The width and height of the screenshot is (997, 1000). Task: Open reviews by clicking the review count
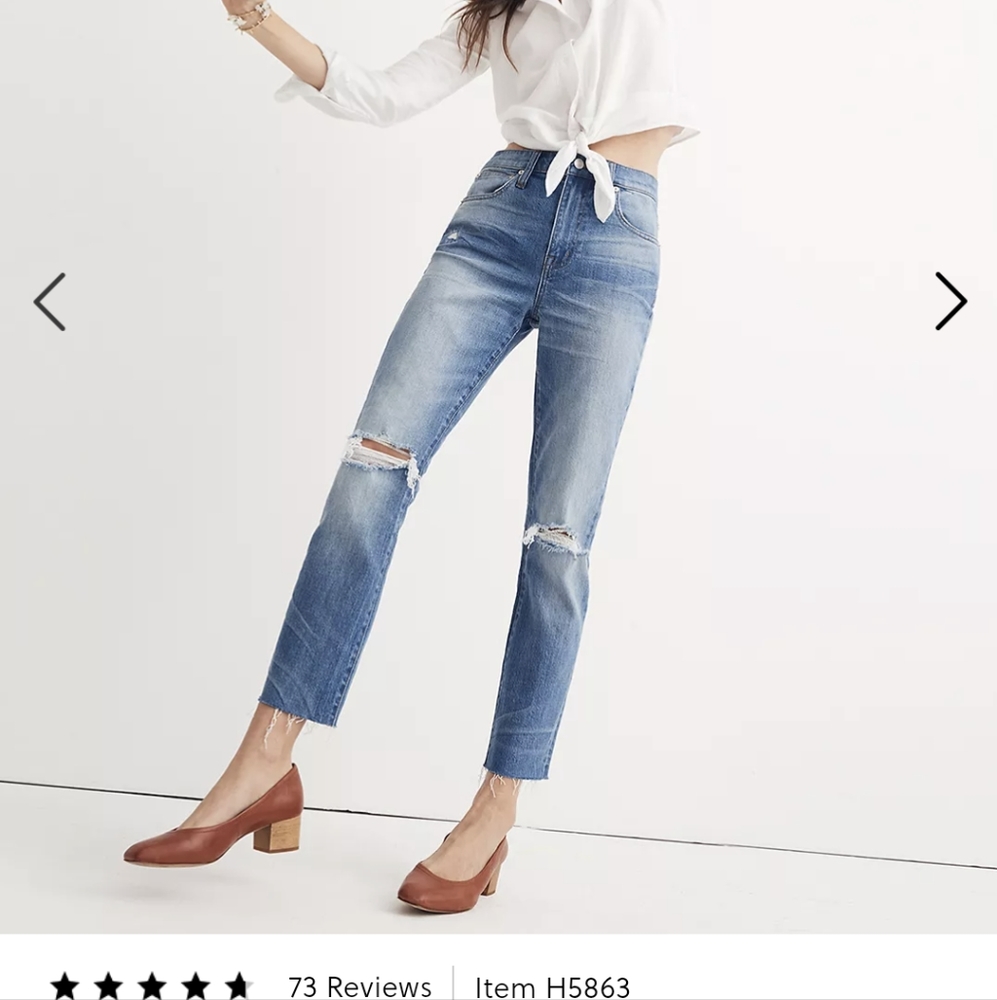pyautogui.click(x=360, y=987)
